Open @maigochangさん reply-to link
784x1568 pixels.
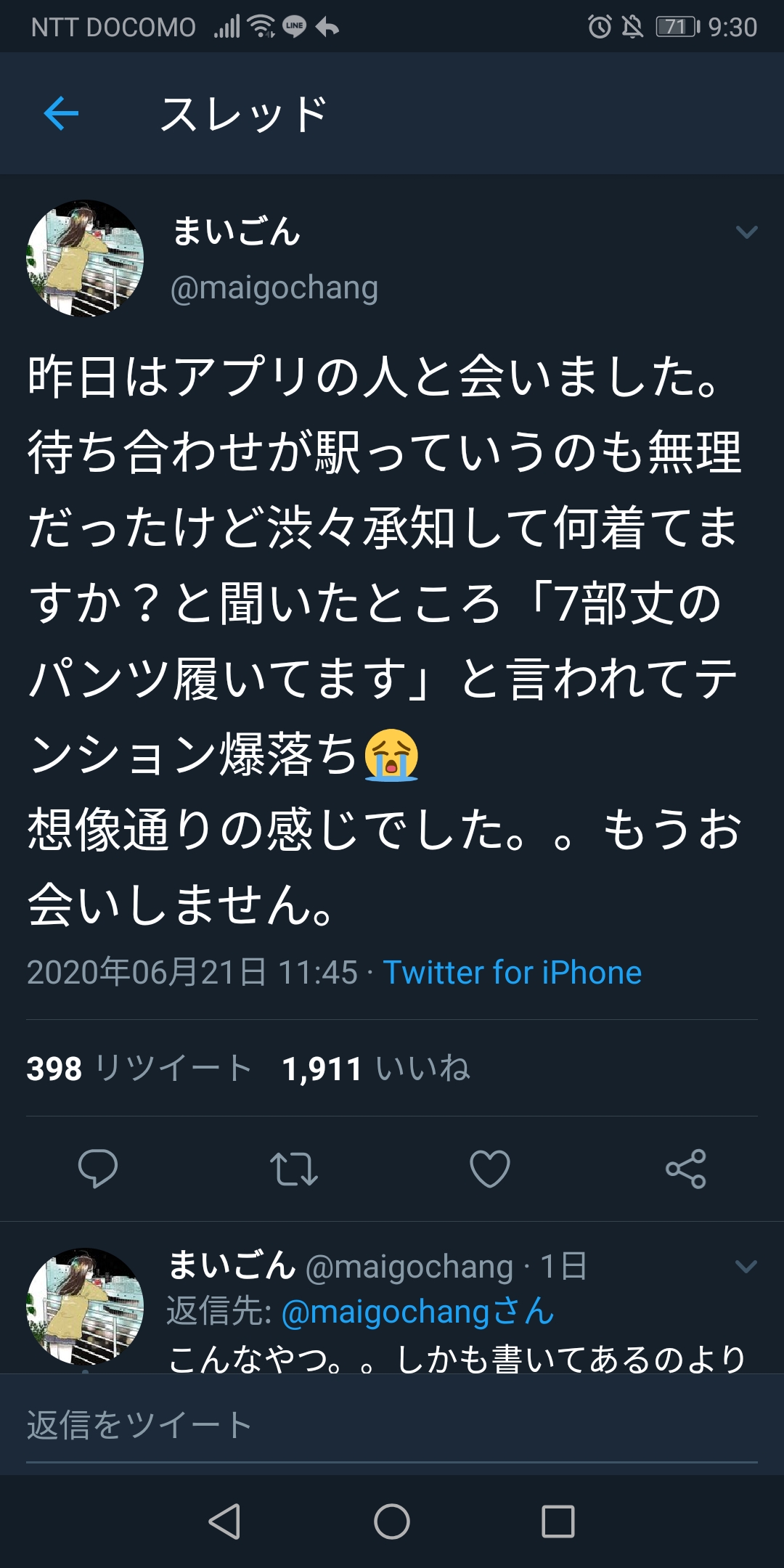pyautogui.click(x=417, y=1312)
